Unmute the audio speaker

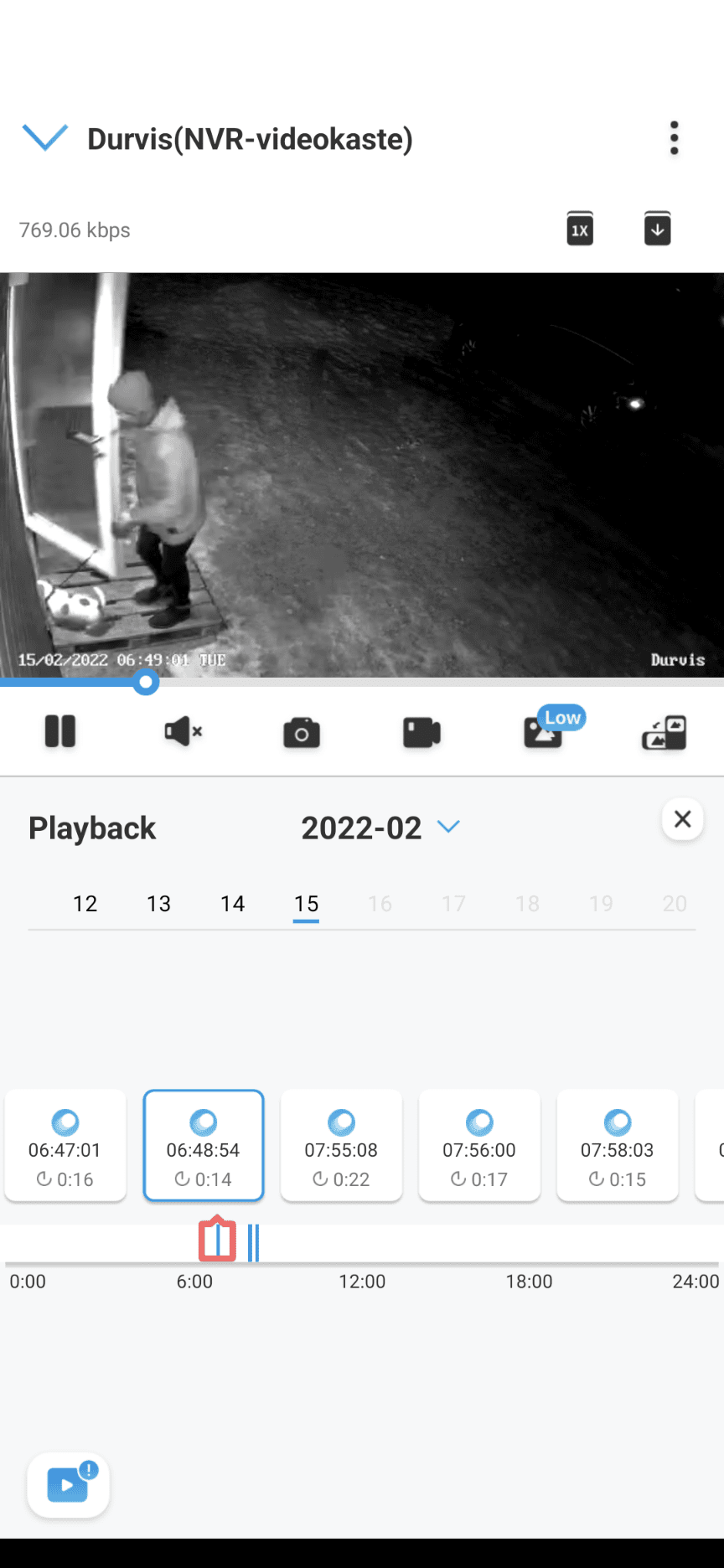(x=184, y=731)
